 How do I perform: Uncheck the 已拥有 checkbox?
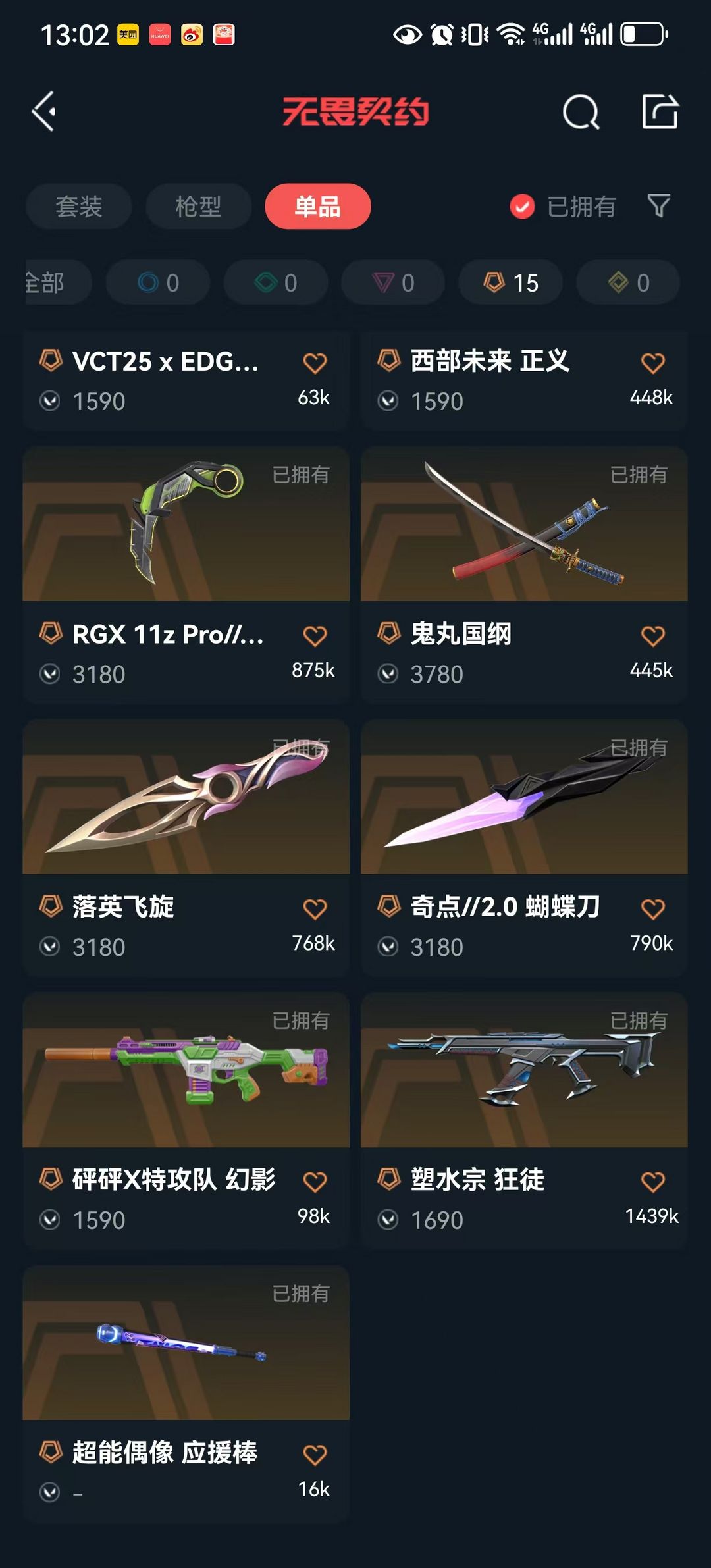tap(522, 207)
